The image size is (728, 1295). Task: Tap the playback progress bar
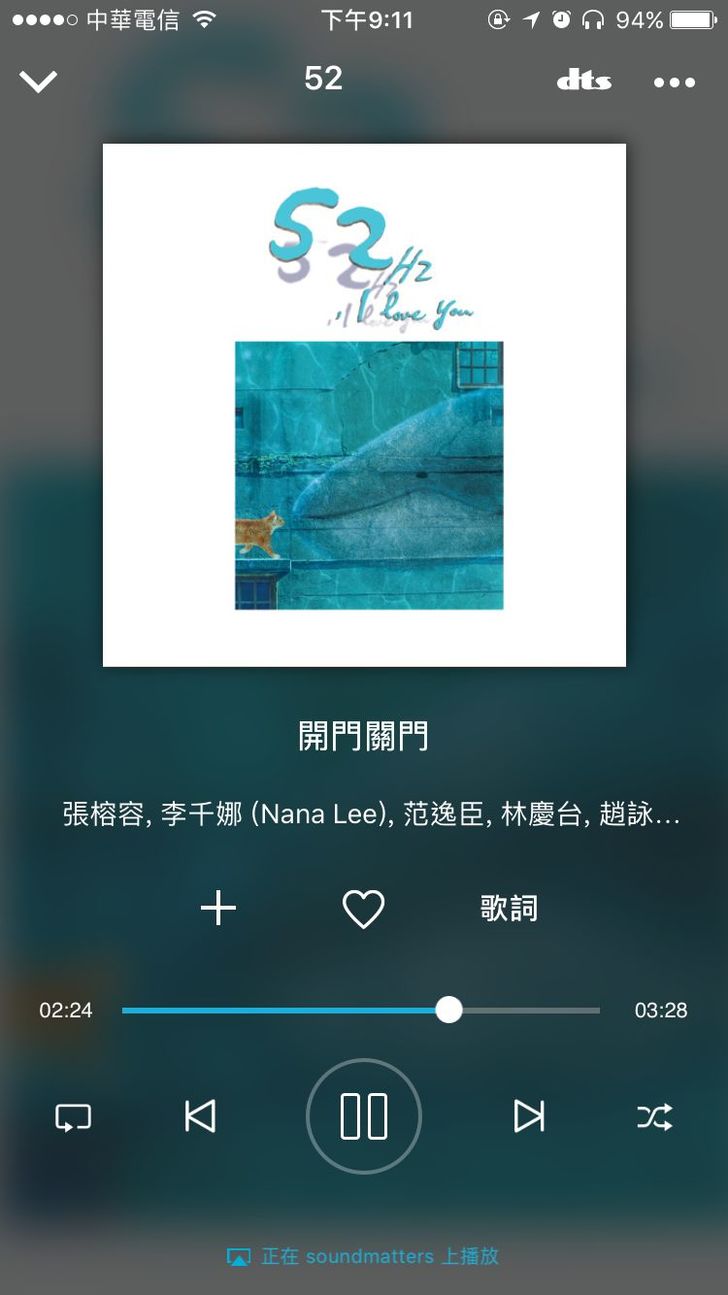click(x=360, y=1010)
